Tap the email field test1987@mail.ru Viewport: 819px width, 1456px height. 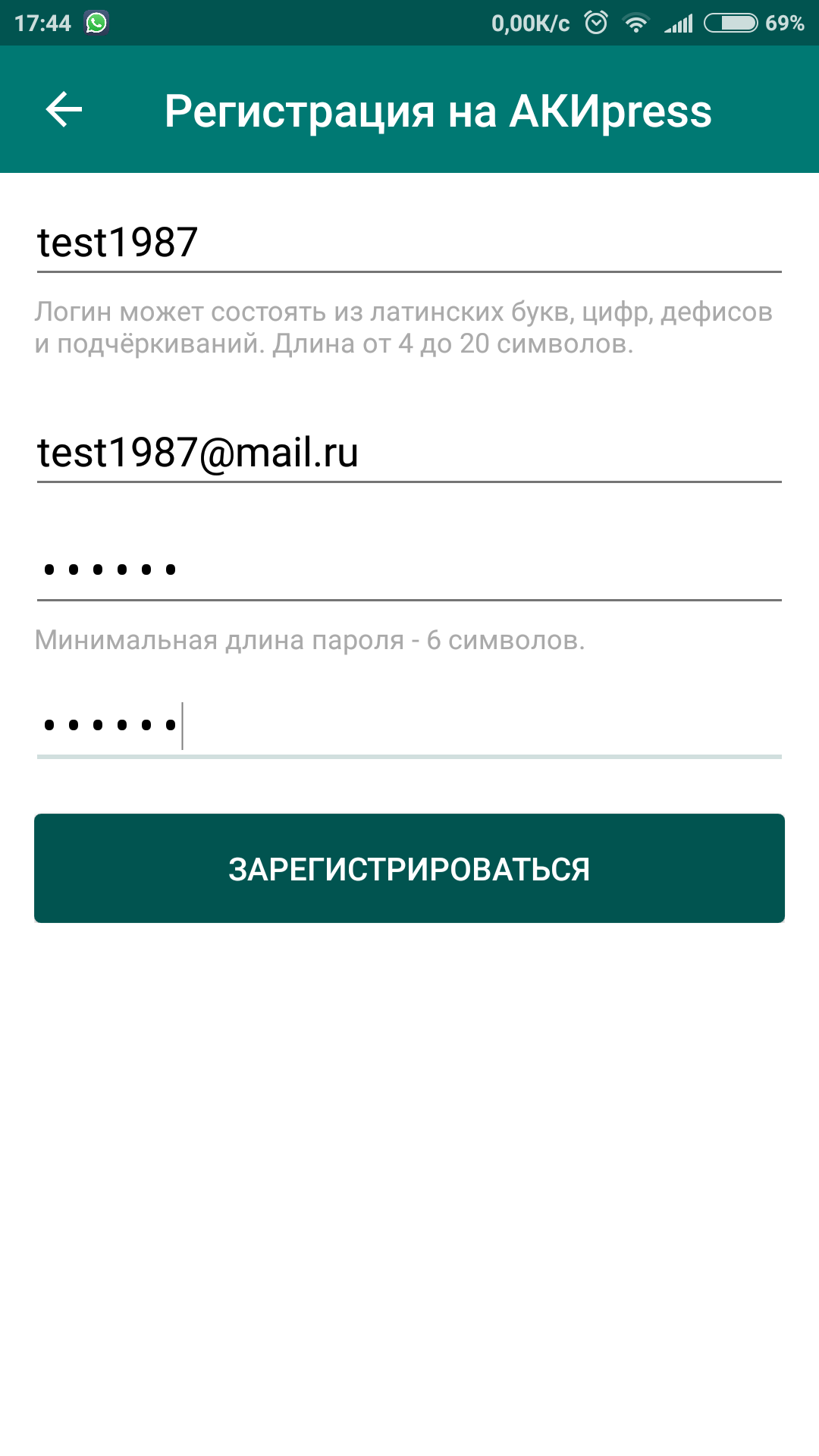click(408, 453)
